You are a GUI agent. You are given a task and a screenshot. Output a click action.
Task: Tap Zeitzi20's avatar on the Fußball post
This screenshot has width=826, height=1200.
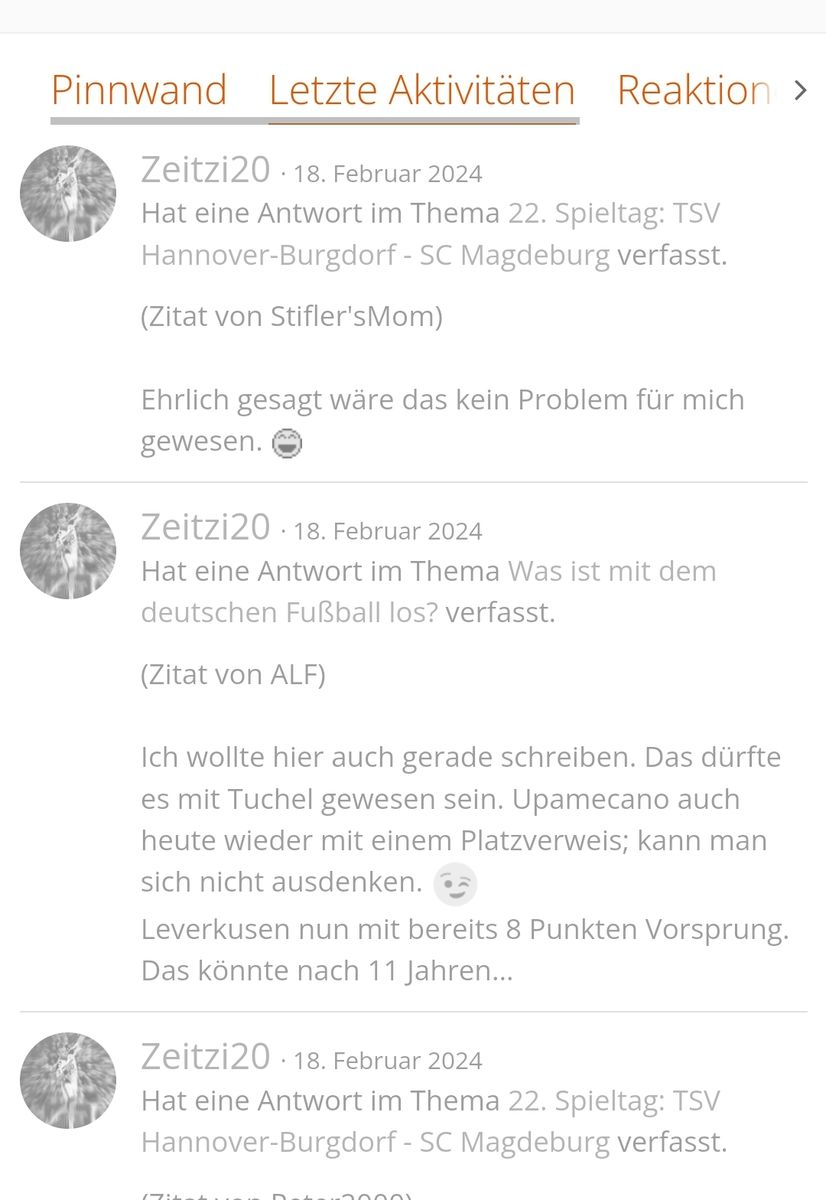tap(68, 551)
